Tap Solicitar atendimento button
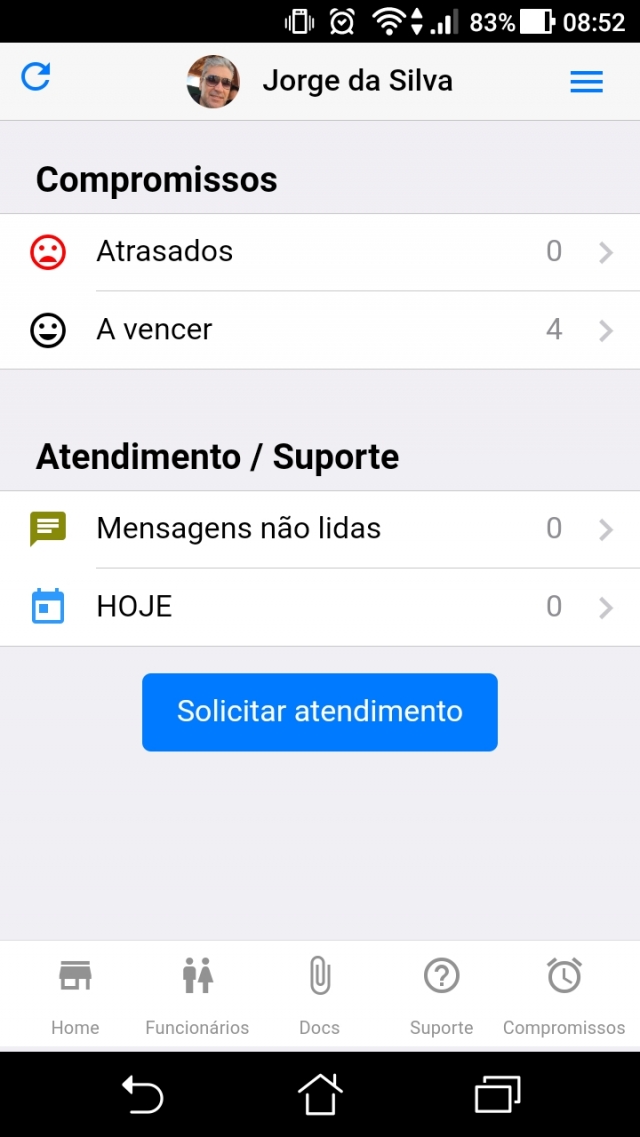Screen dimensions: 640x1137 pos(320,712)
